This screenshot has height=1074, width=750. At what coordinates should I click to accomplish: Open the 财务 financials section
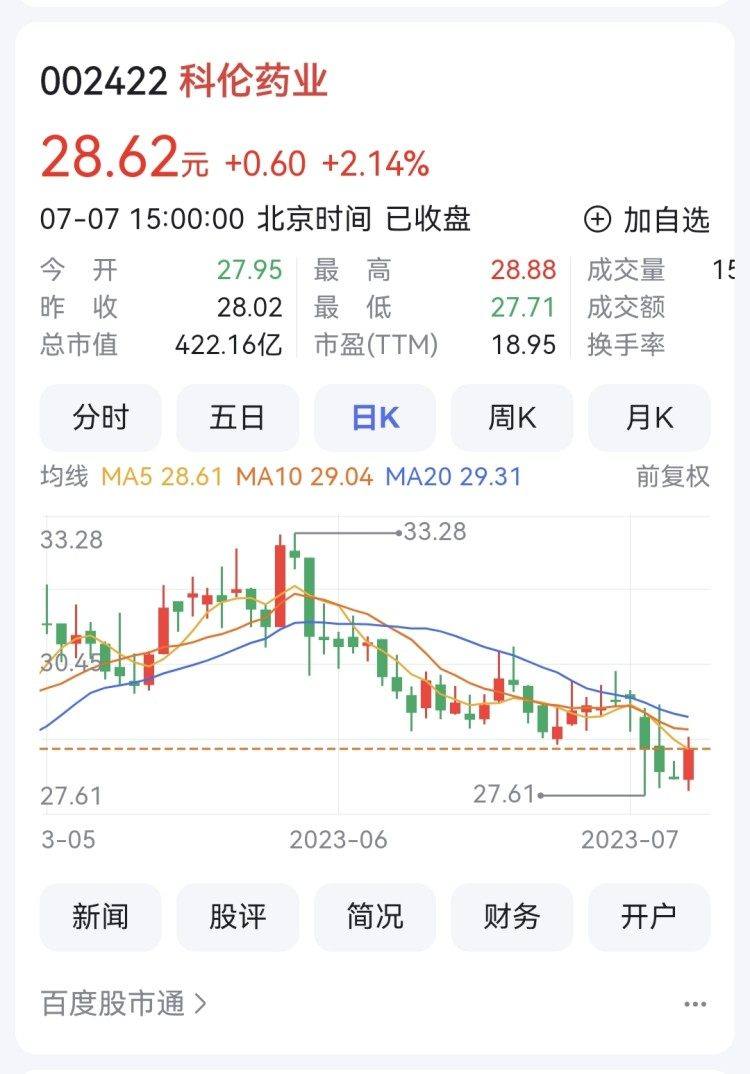tap(512, 916)
